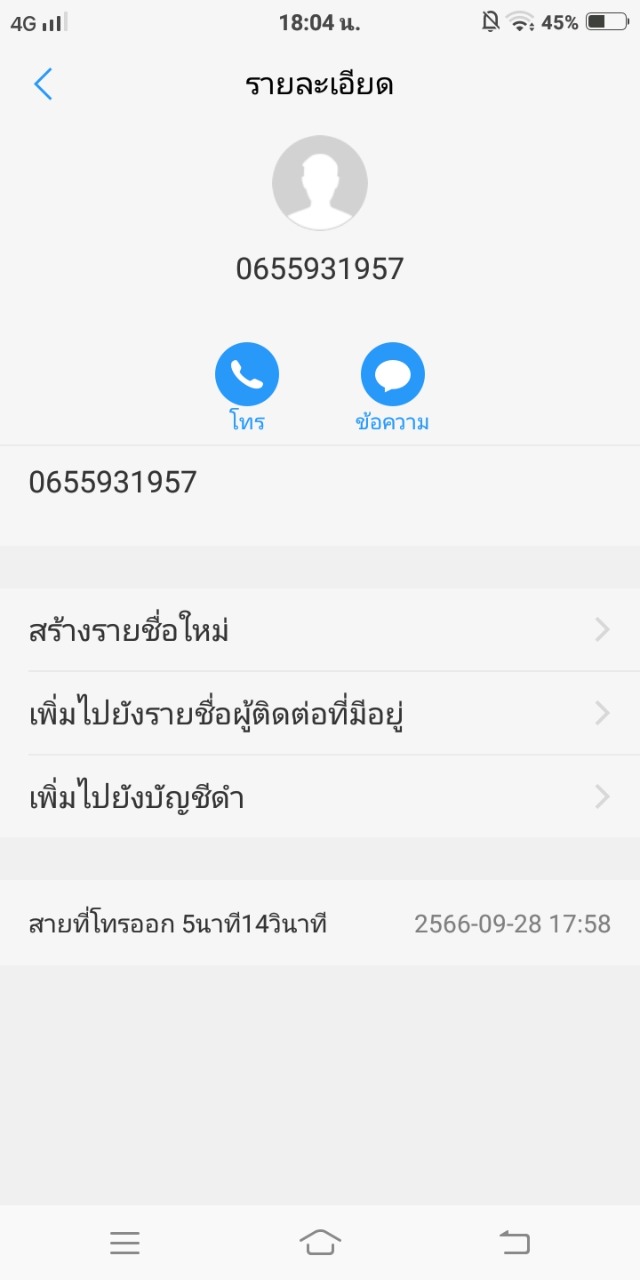Screen dimensions: 640x1280
Task: Select เพิ่มไปยังรายชื่อผู้ติดต่อที่มีอยู่
Action: tap(320, 714)
